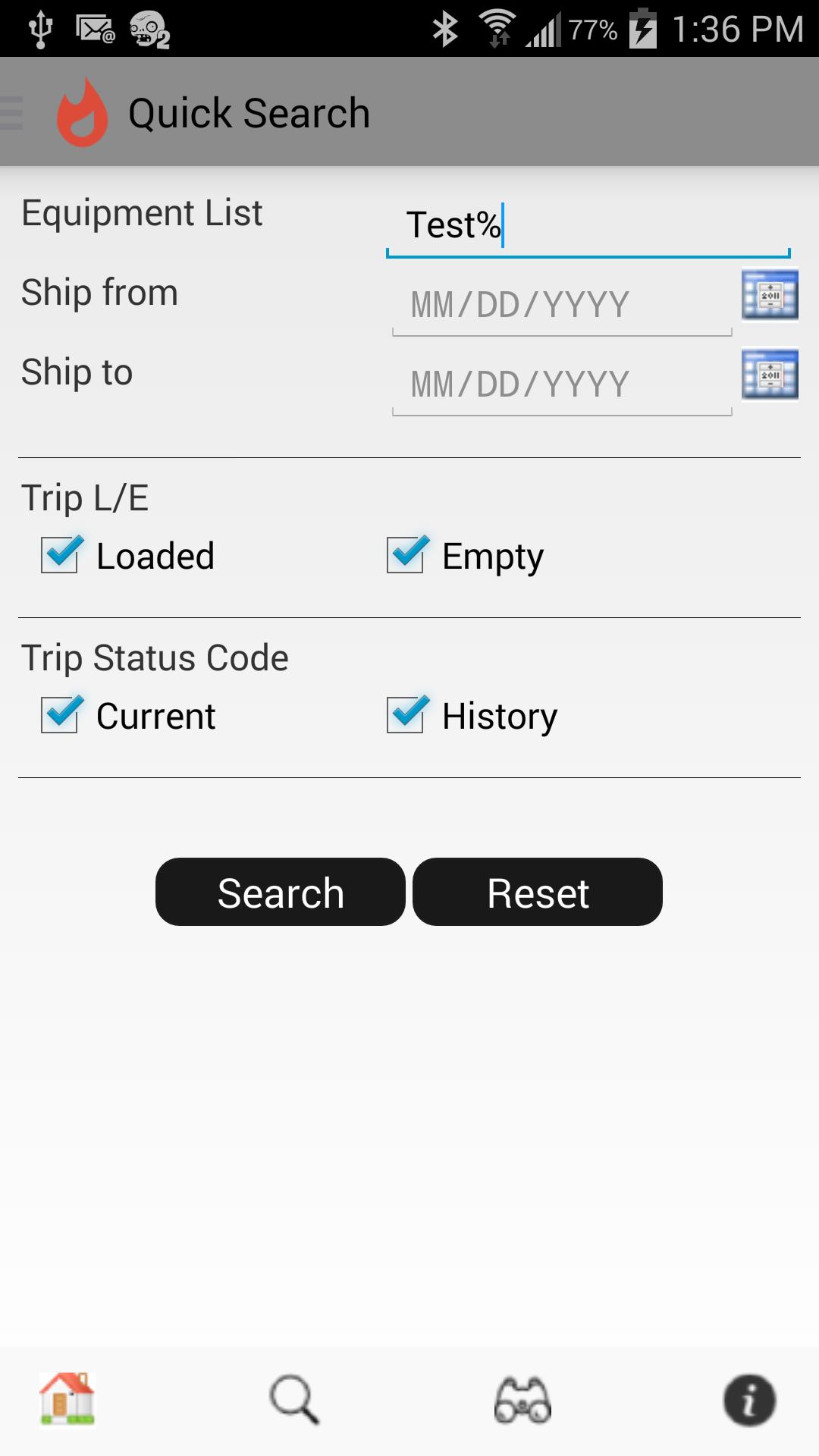Toggle the Current status checkbox

[61, 715]
